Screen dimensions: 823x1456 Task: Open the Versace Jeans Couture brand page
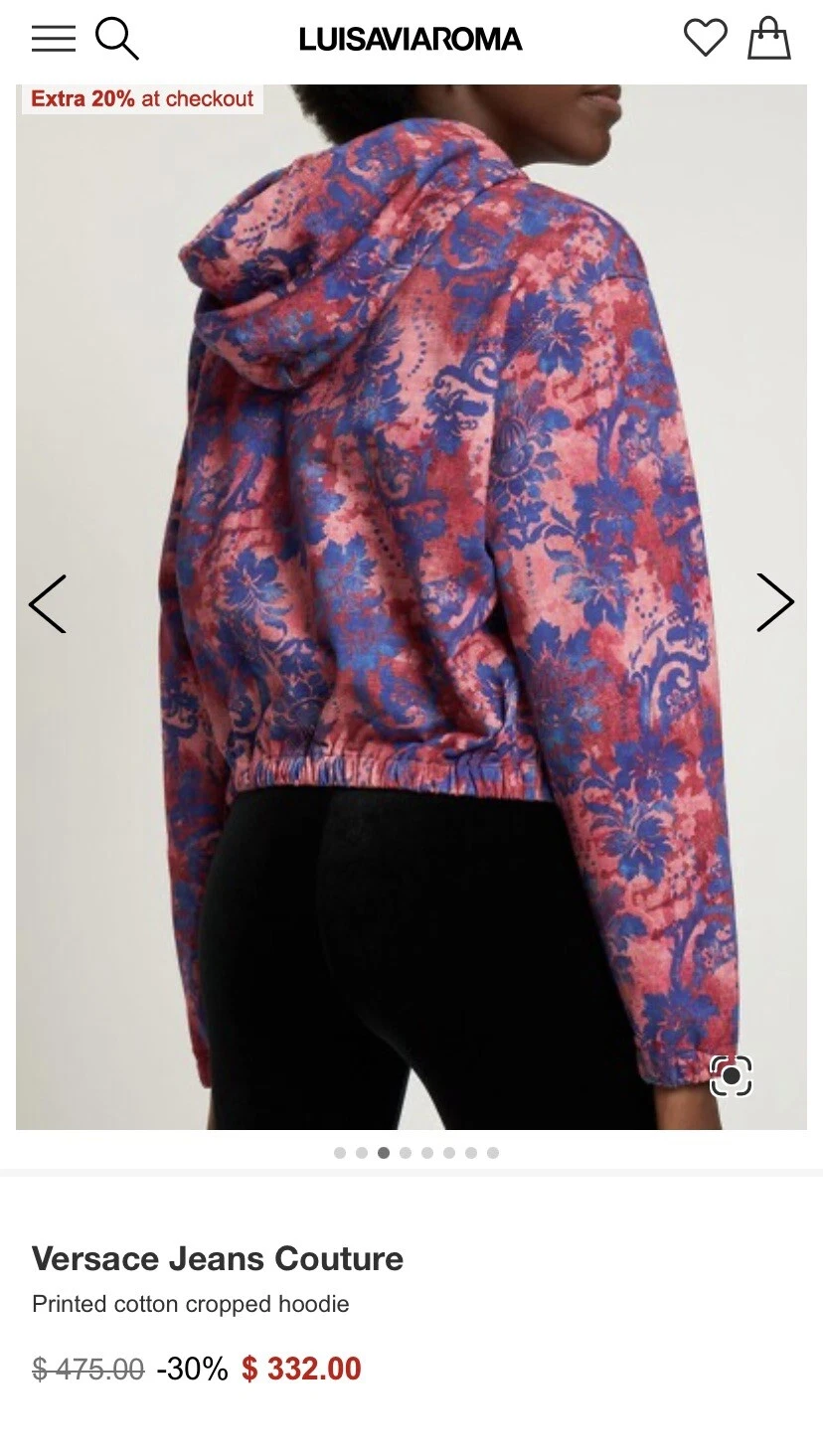tap(217, 1258)
